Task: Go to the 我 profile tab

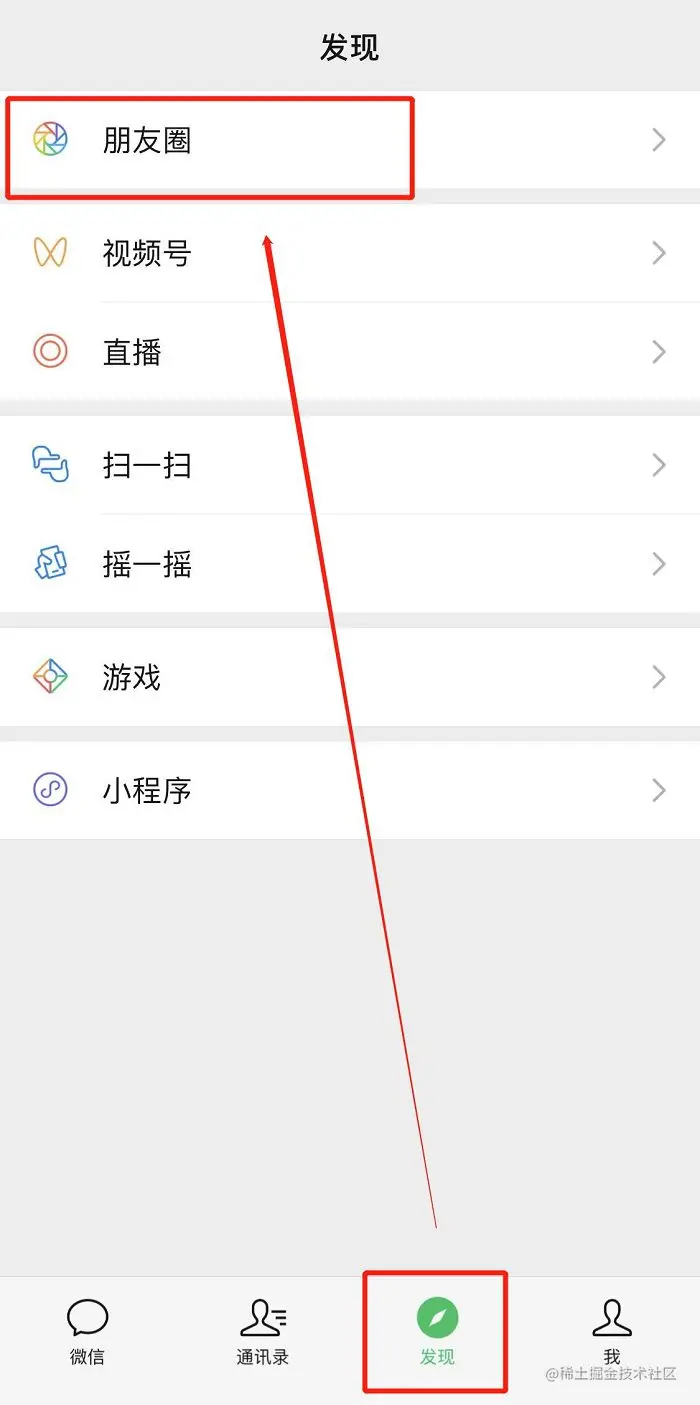Action: pyautogui.click(x=612, y=1332)
